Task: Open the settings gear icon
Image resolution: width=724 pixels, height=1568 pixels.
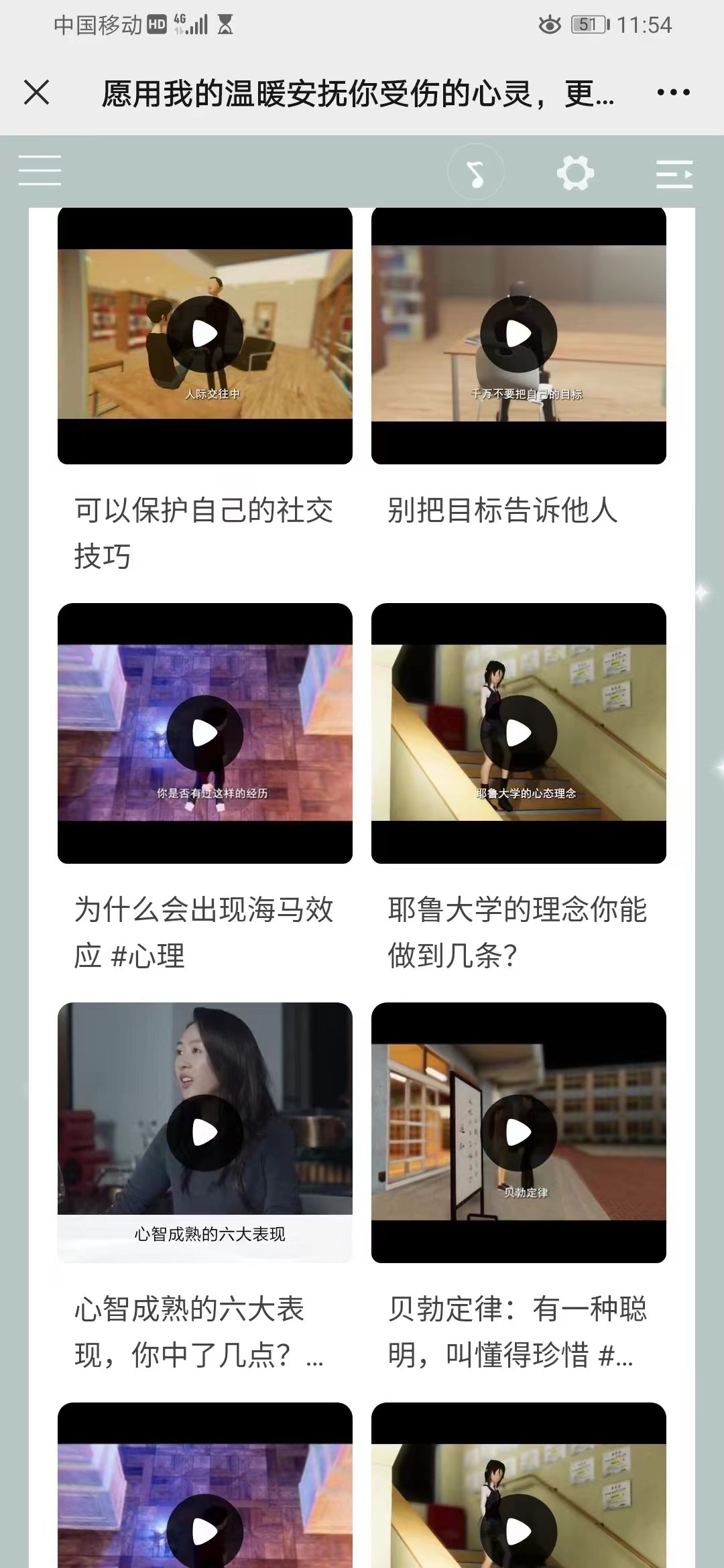Action: [x=575, y=171]
